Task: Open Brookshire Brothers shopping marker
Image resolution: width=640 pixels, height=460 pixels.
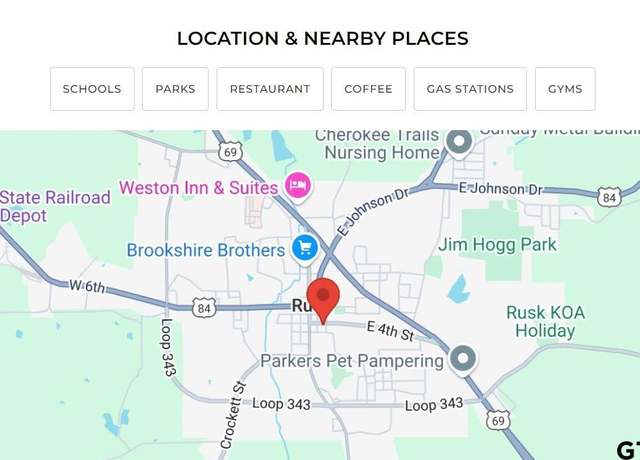Action: coord(305,248)
